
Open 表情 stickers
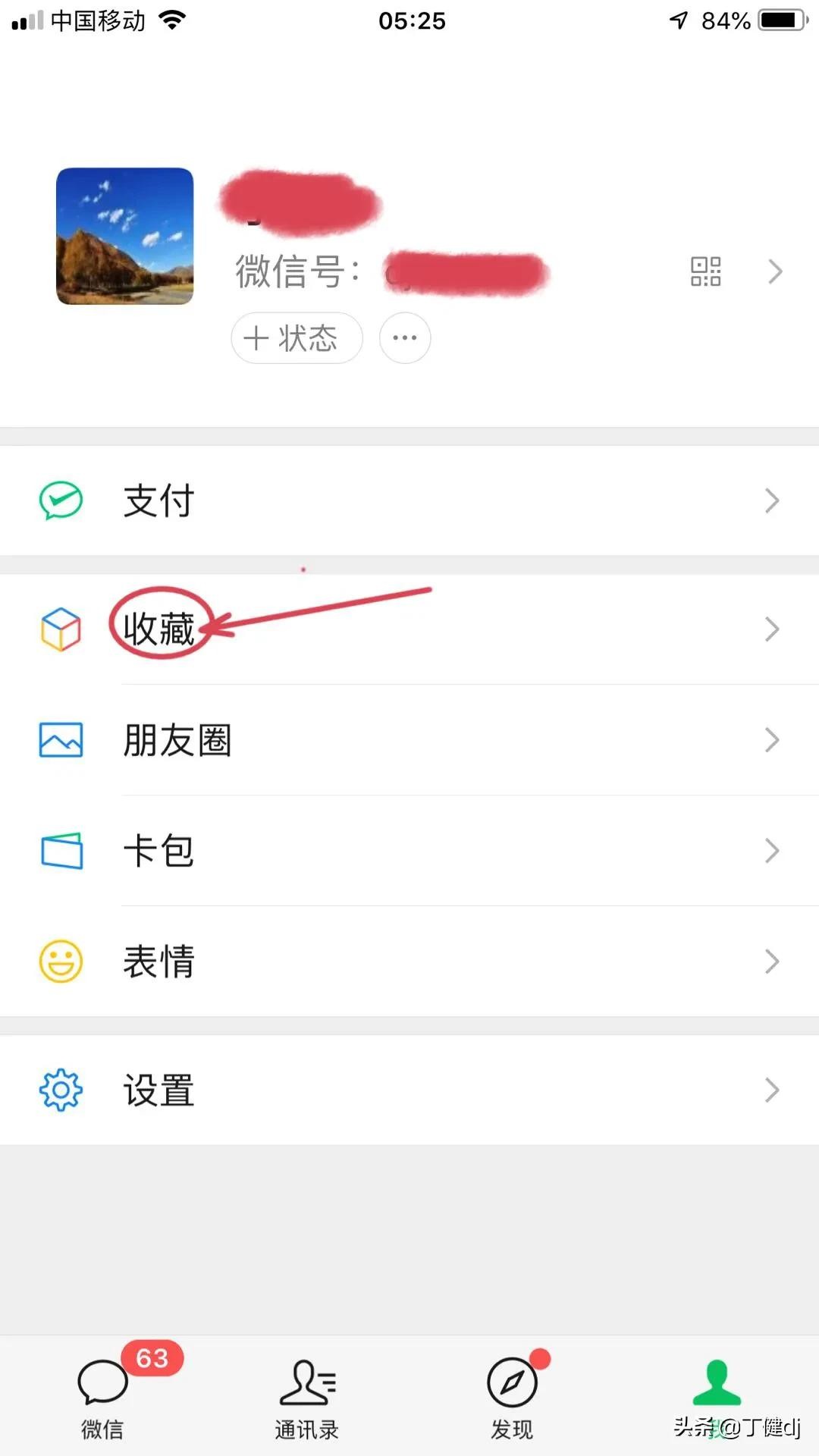[x=409, y=961]
